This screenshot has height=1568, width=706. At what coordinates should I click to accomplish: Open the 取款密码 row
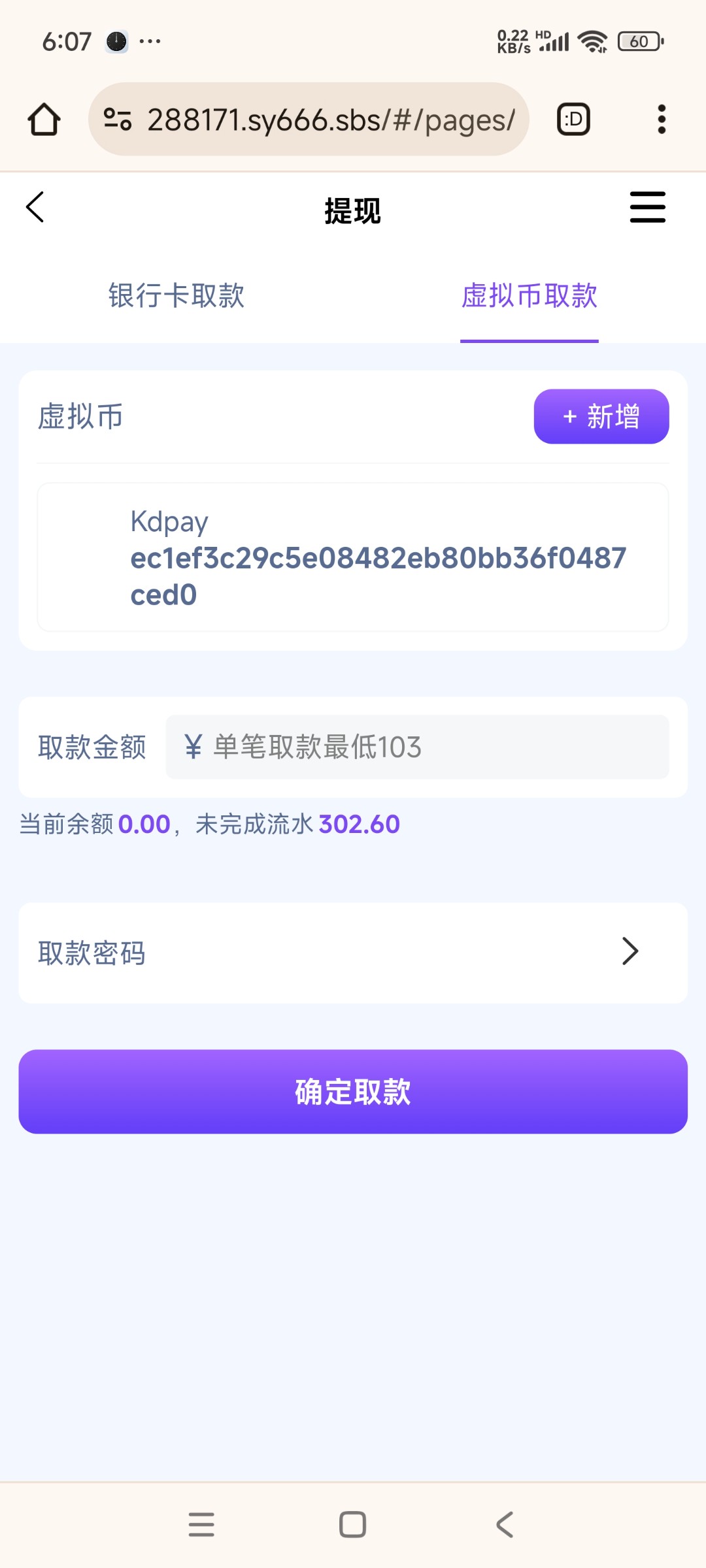pyautogui.click(x=353, y=953)
